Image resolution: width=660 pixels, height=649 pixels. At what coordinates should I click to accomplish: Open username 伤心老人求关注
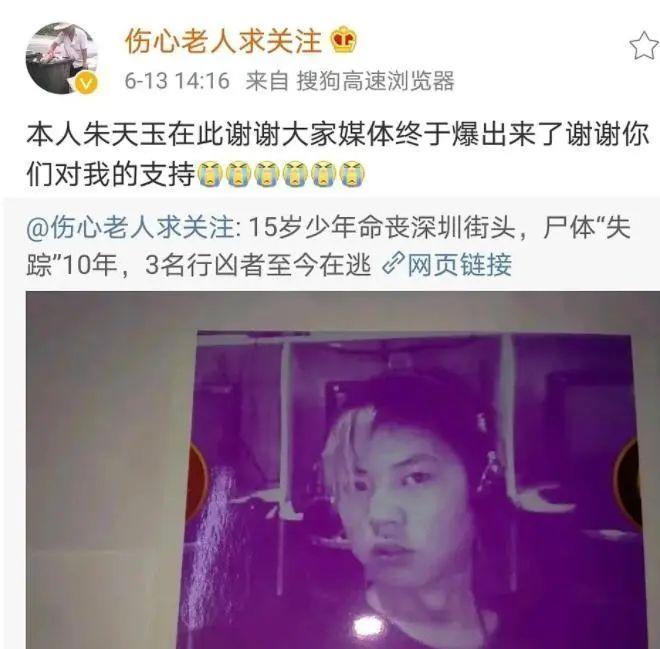click(x=221, y=40)
